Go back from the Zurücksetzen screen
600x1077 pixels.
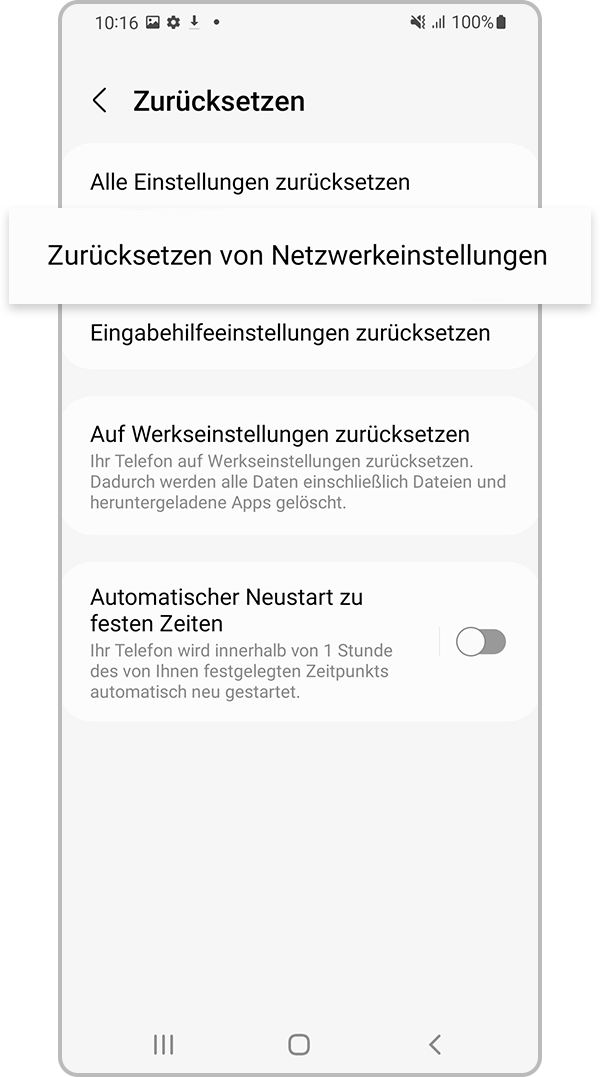100,101
